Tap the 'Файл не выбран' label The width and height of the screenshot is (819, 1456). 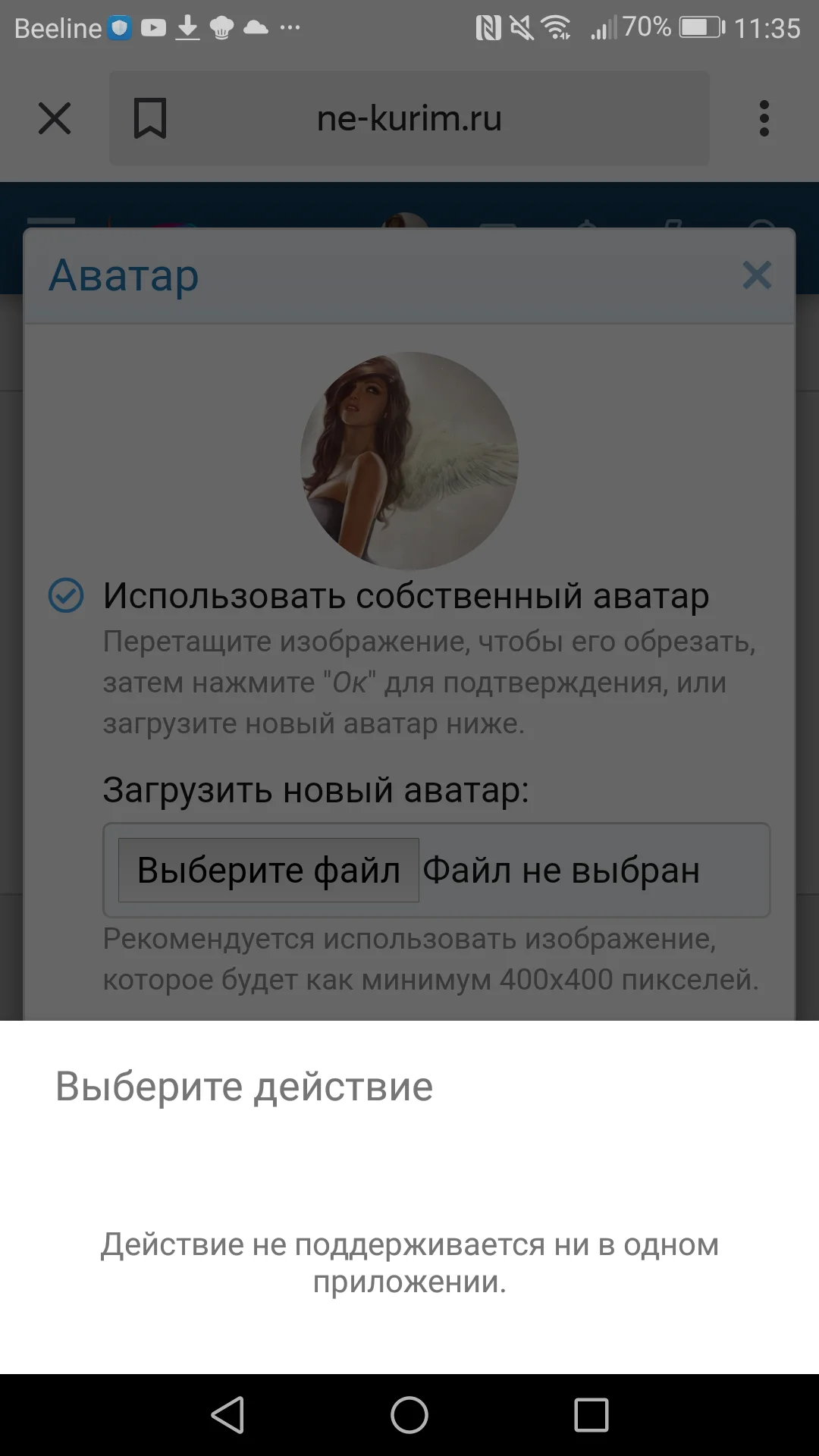tap(561, 871)
